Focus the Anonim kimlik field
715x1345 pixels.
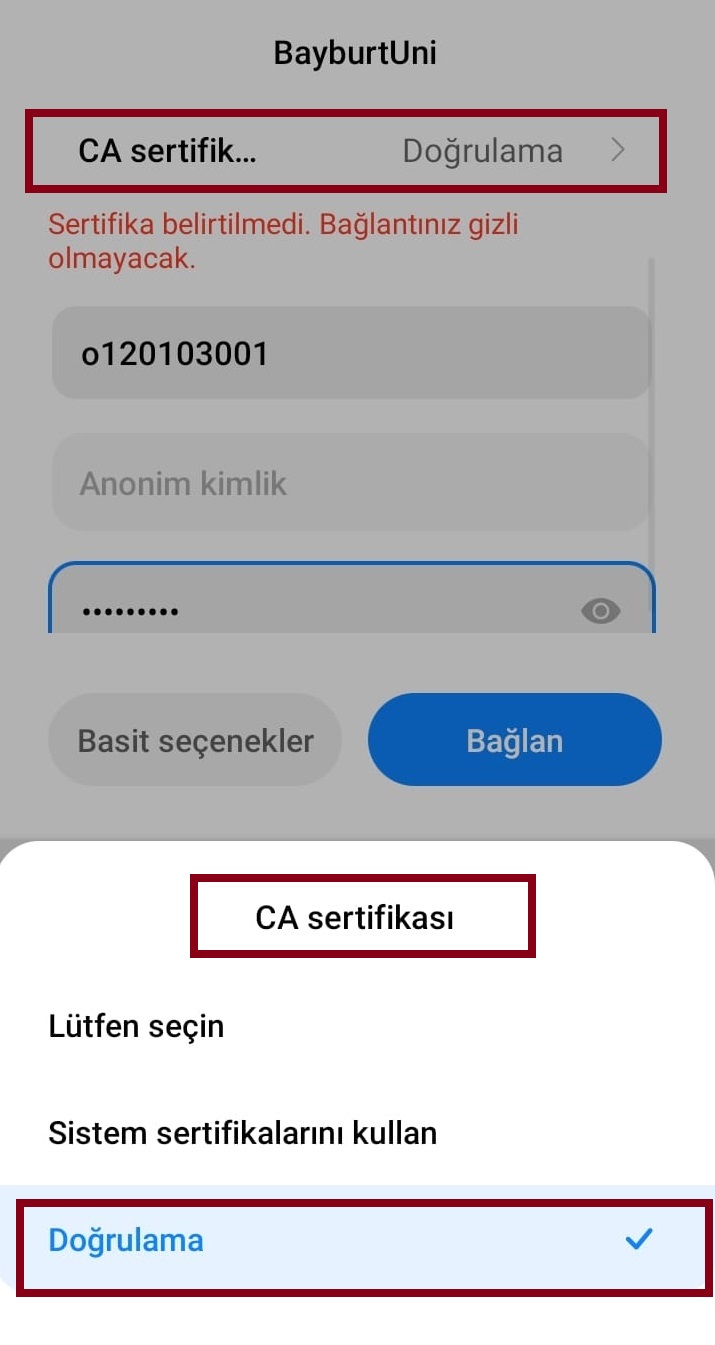click(x=350, y=483)
